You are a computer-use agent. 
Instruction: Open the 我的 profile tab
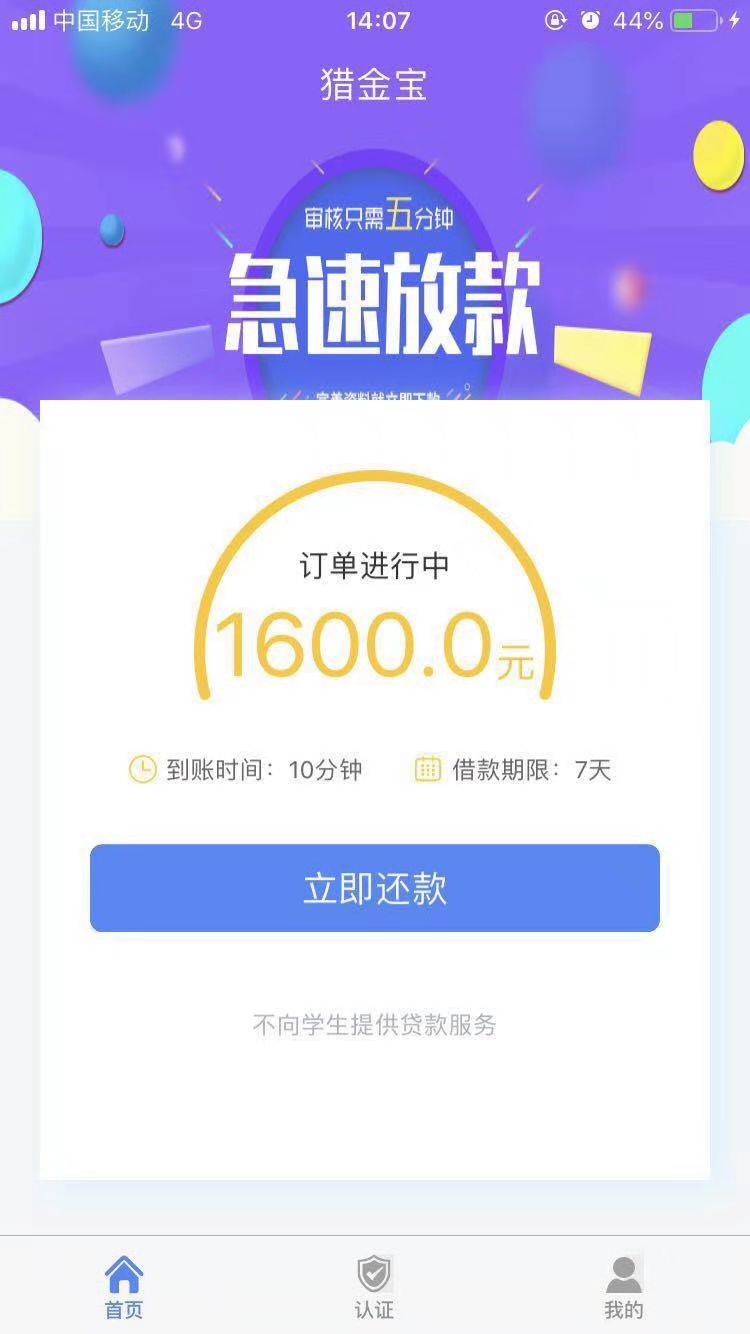[624, 1287]
